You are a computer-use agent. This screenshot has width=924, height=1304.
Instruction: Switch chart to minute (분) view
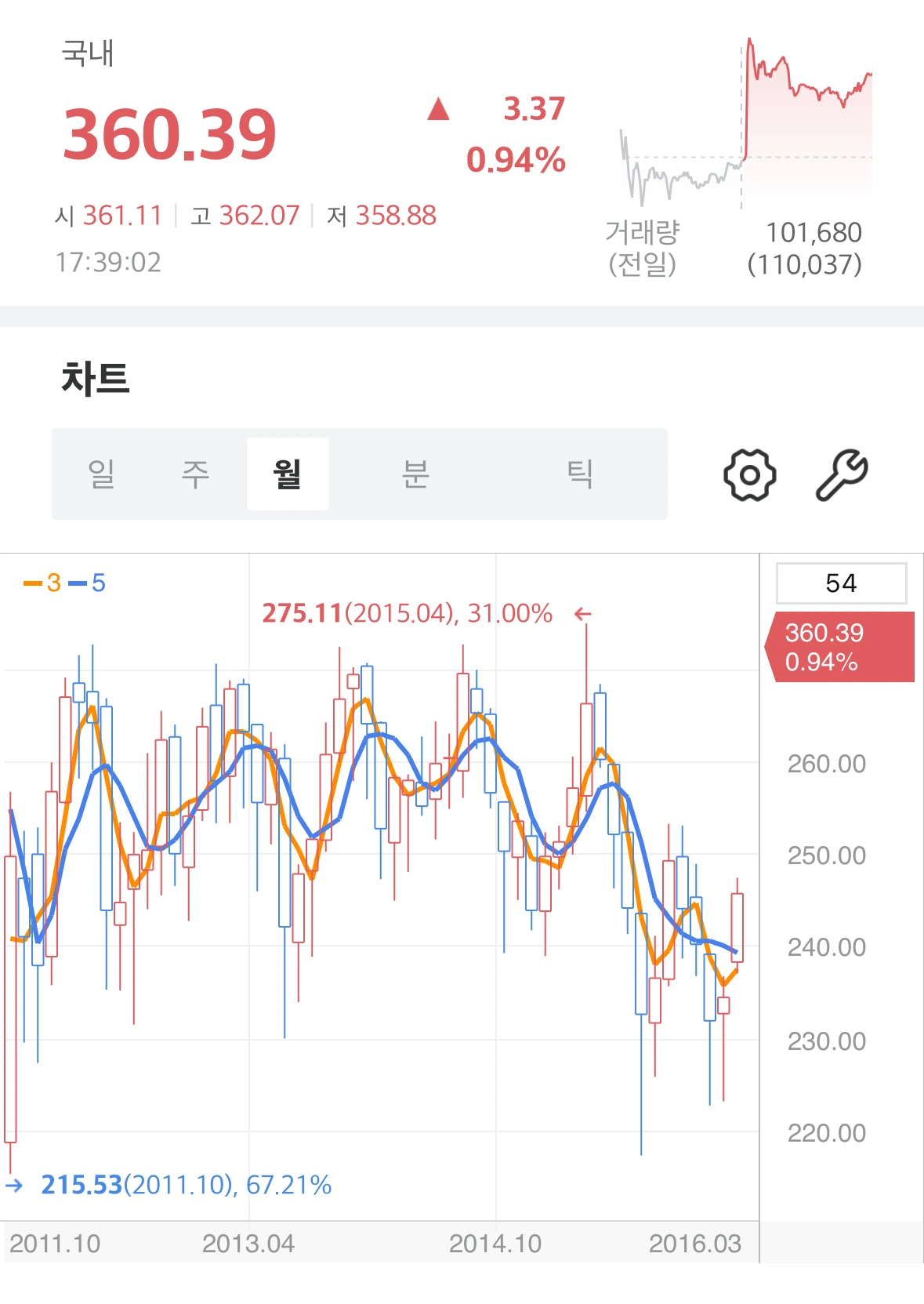415,474
